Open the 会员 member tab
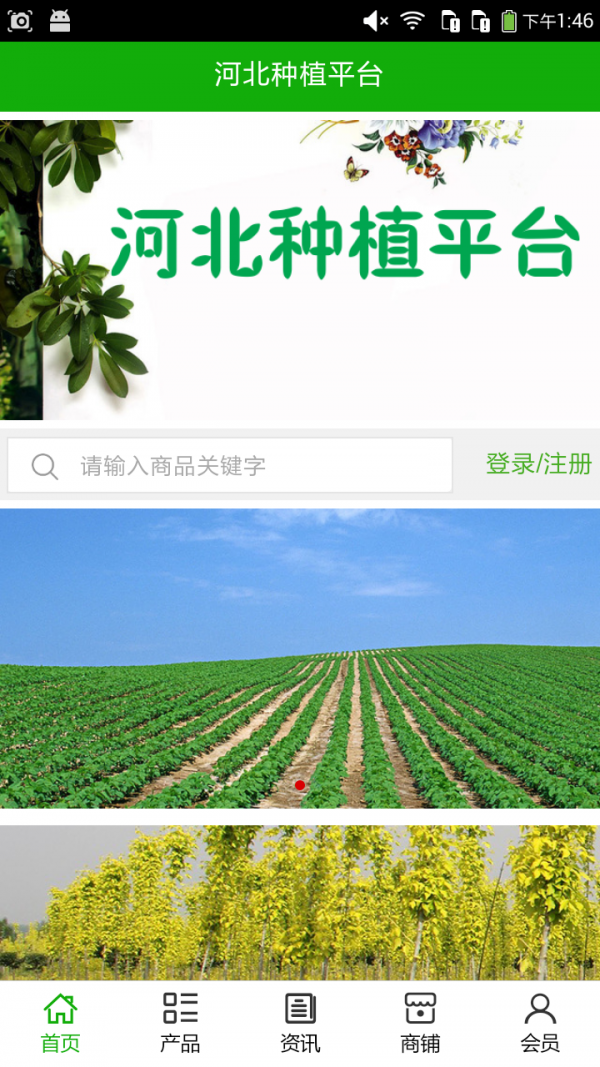600x1067 pixels. click(540, 1023)
